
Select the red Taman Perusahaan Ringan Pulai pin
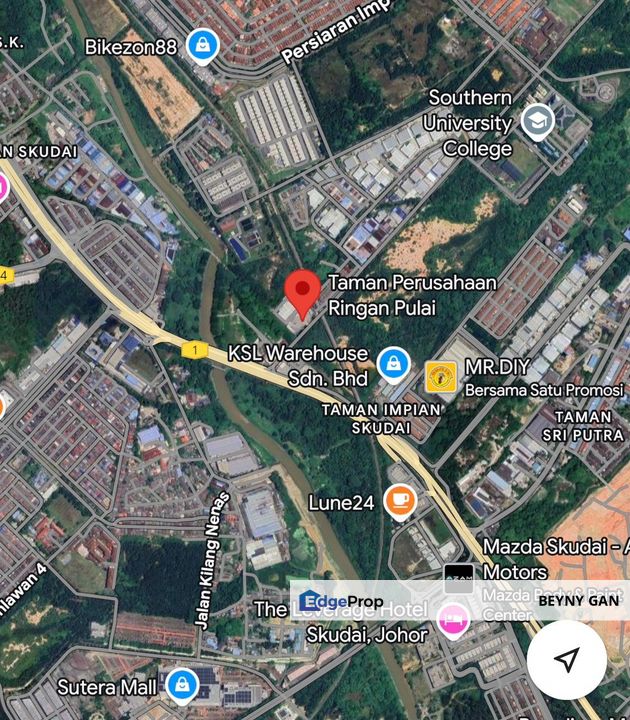tap(302, 291)
